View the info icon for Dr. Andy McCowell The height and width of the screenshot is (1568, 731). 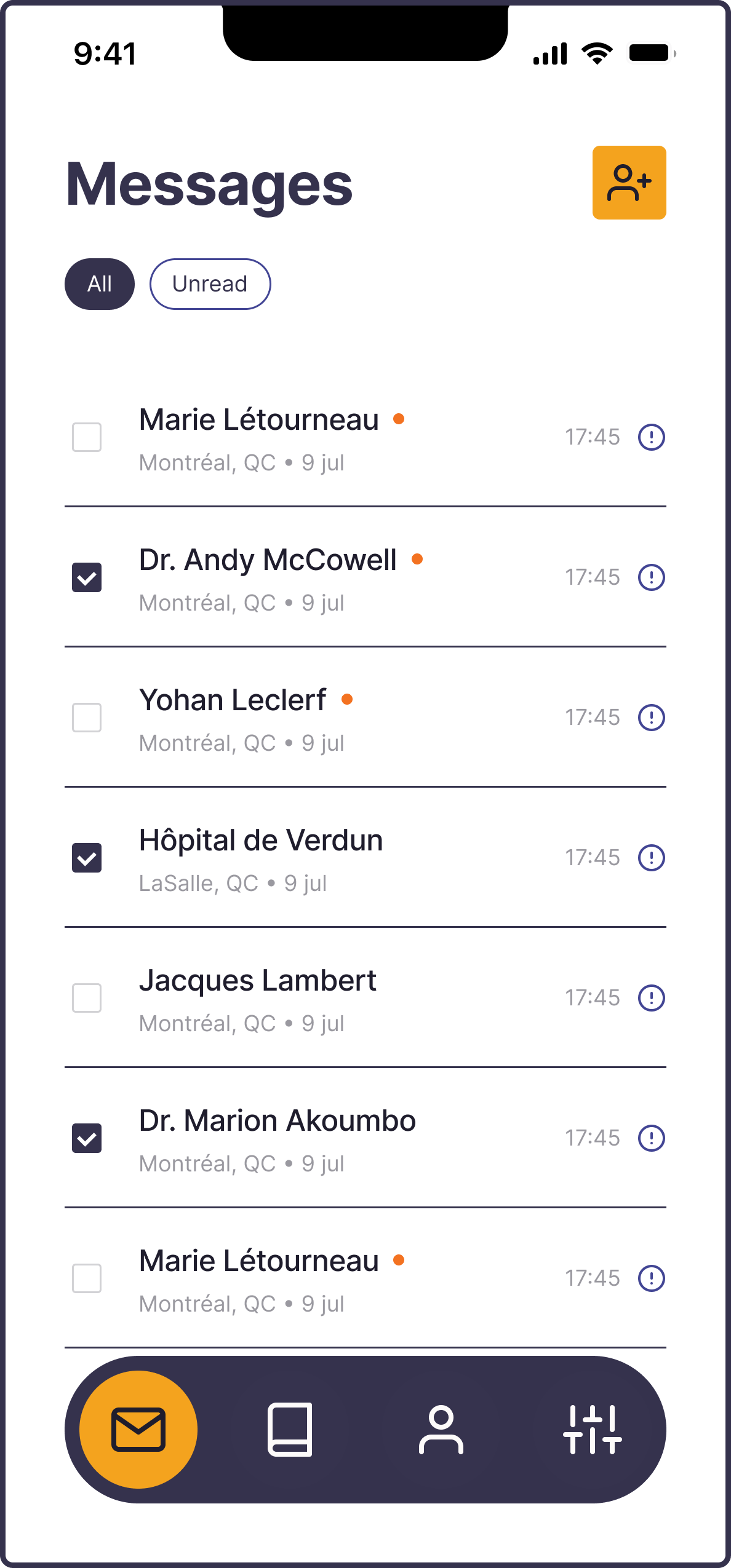coord(651,577)
